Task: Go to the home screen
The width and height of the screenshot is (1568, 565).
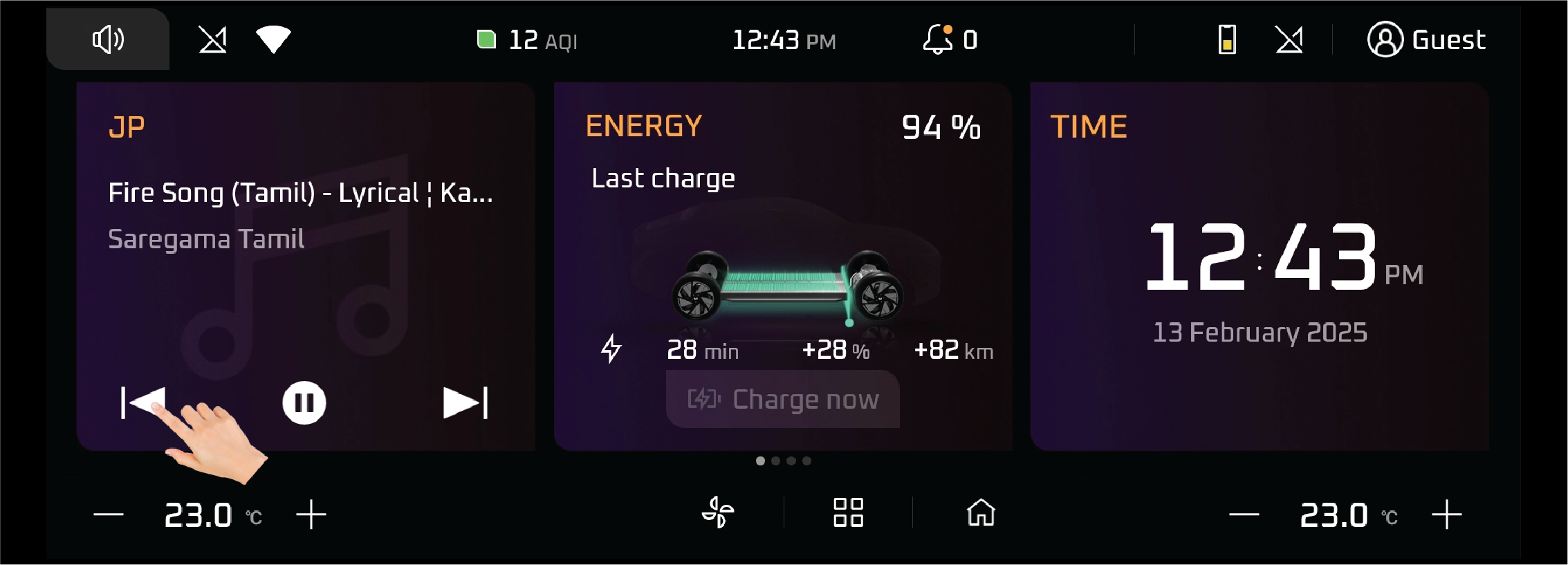Action: (x=981, y=513)
